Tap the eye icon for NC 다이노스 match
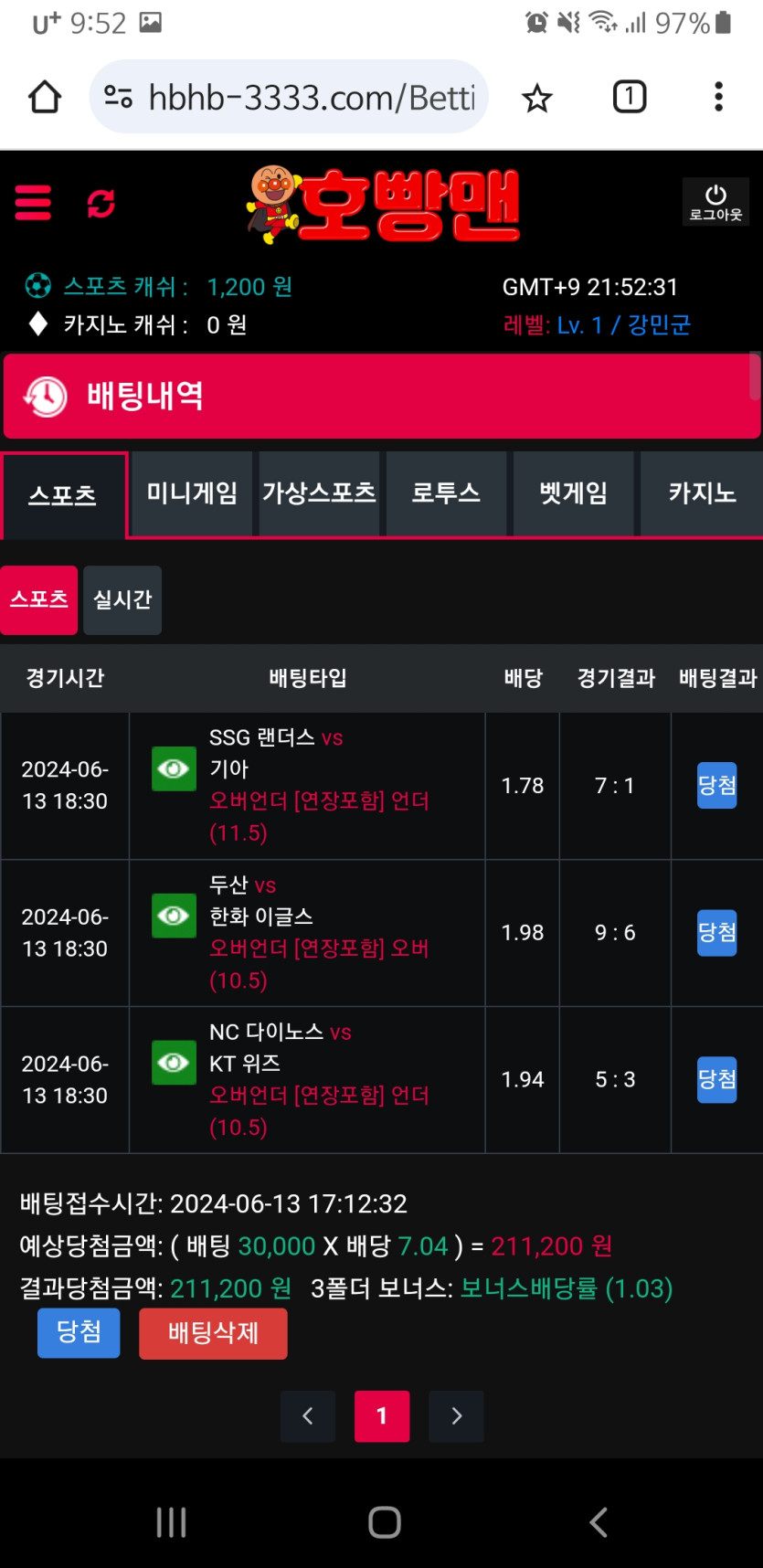 click(x=174, y=1063)
